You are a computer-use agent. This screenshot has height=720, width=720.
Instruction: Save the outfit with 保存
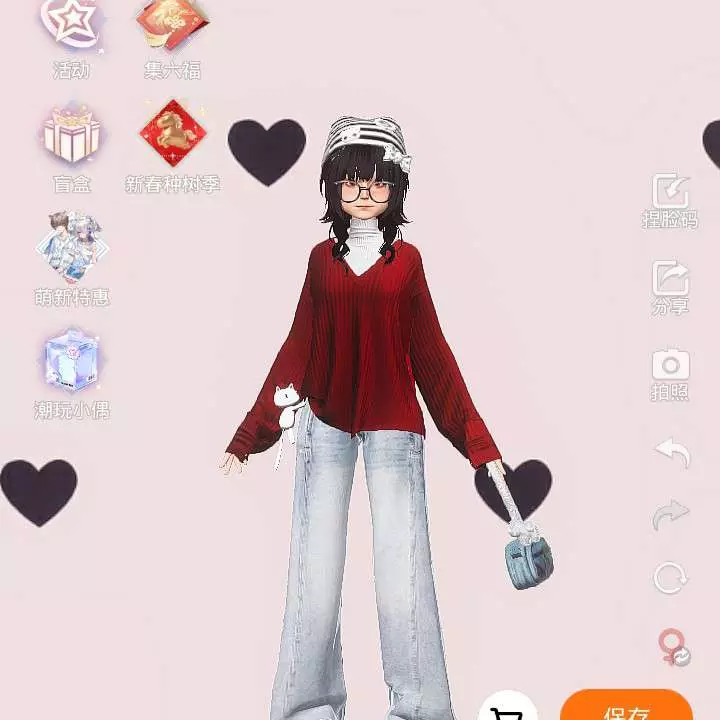[x=626, y=708]
